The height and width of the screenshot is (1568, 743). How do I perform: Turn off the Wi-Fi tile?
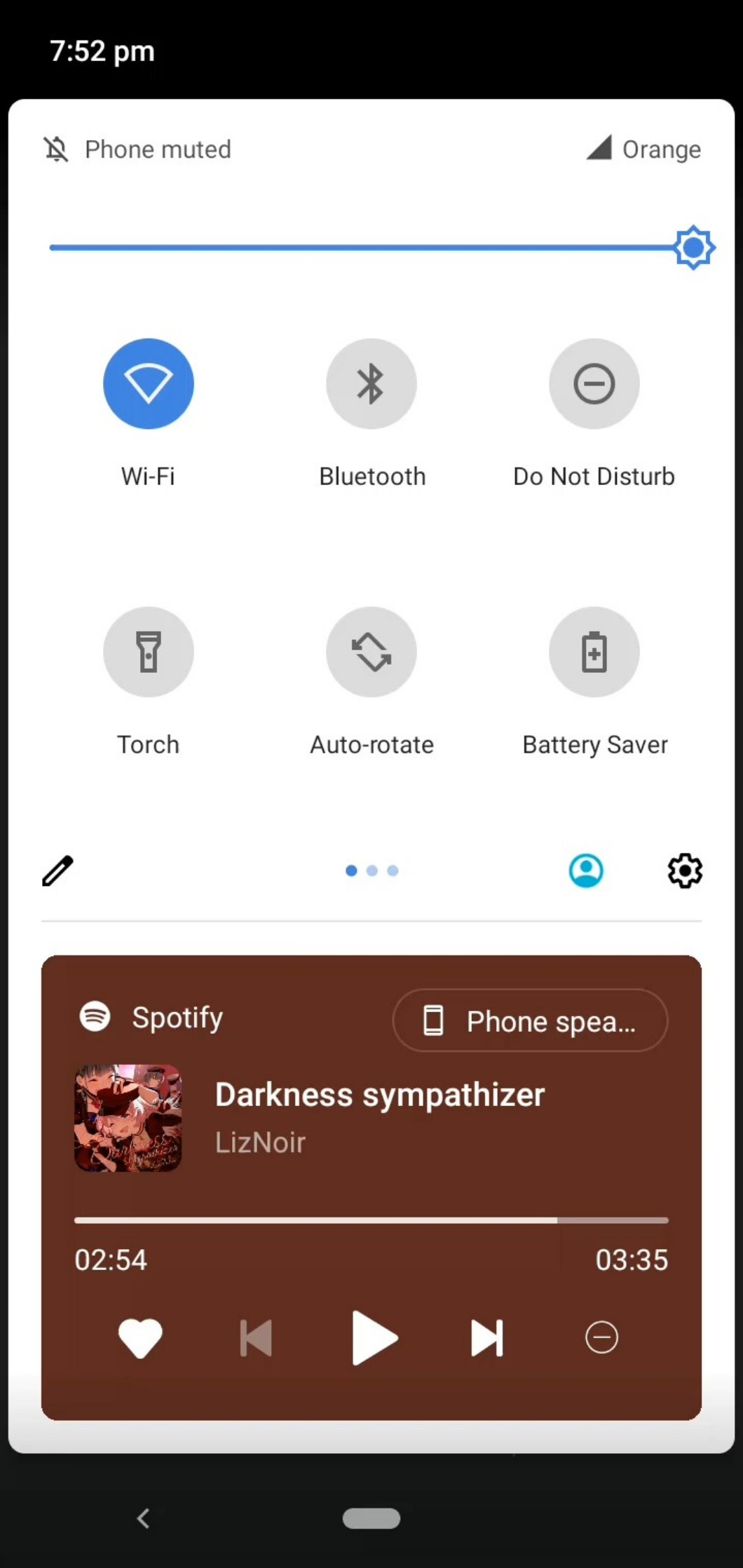click(149, 383)
